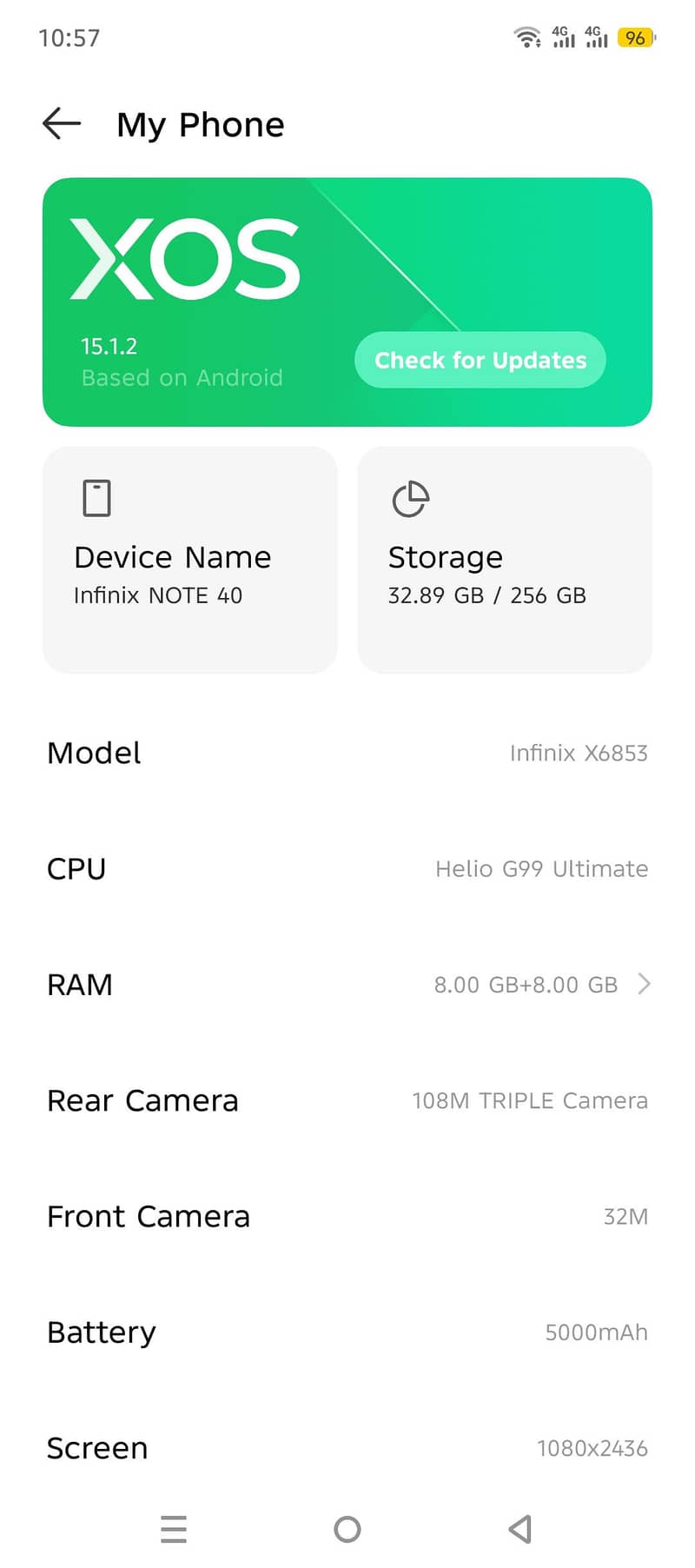Tap the battery level indicator showing 96
695x1568 pixels.
(x=635, y=38)
